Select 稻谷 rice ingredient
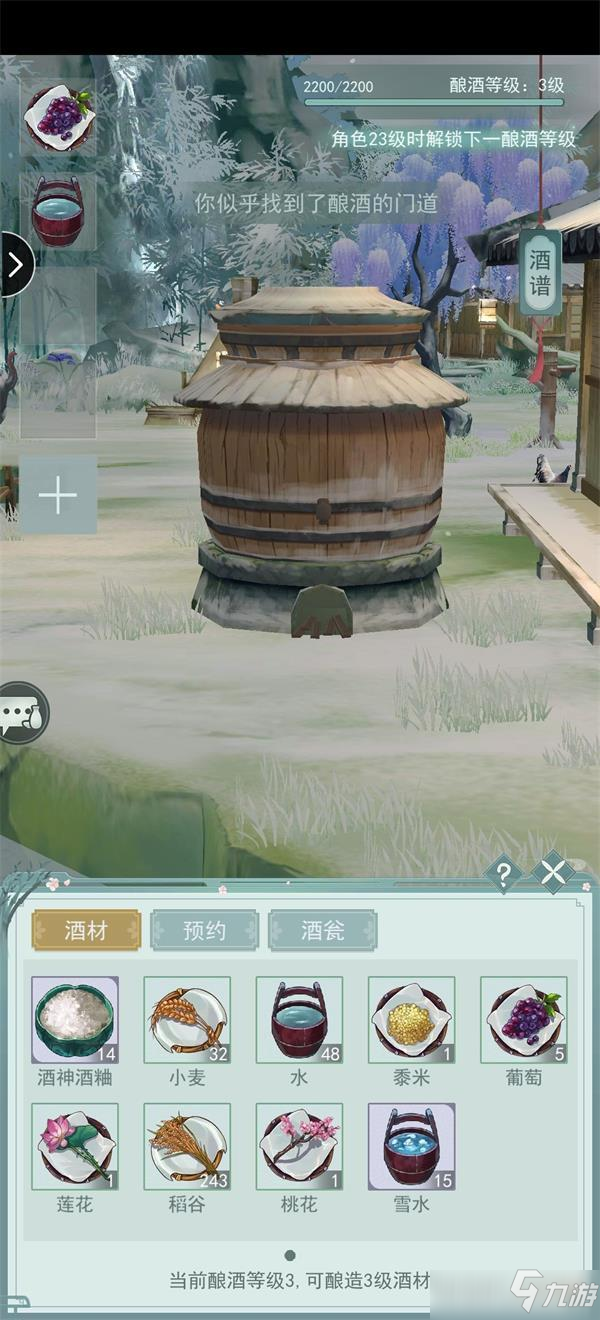The image size is (600, 1320). pos(187,1146)
